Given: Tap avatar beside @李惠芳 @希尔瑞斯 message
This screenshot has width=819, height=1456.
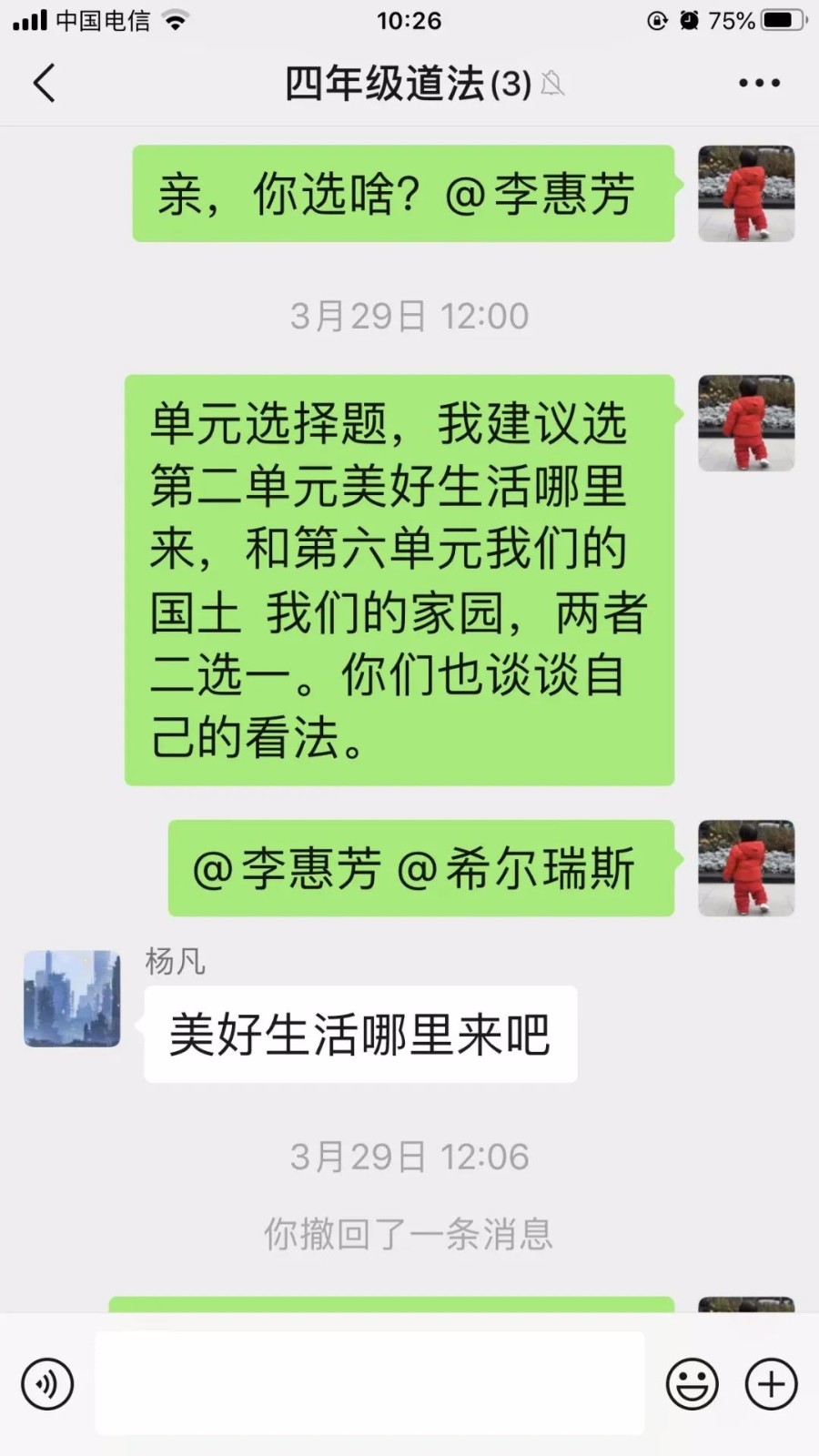Looking at the screenshot, I should point(746,867).
